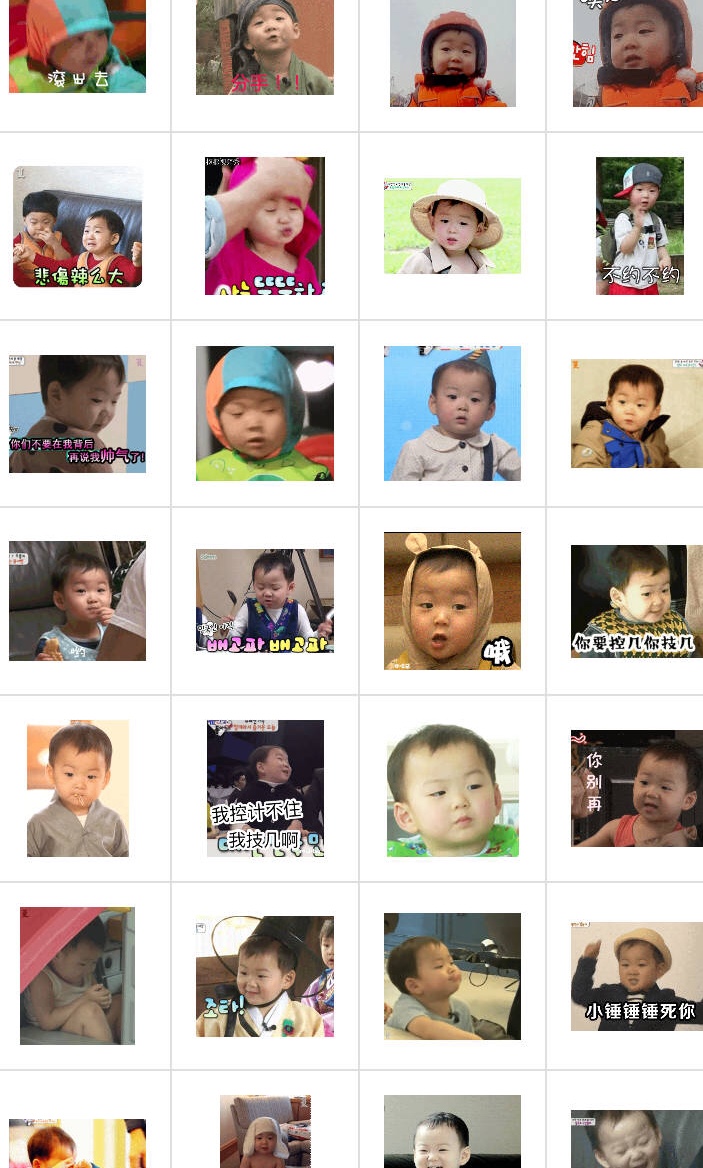Tap the '不约不约' sticker
This screenshot has width=703, height=1168.
[640, 226]
